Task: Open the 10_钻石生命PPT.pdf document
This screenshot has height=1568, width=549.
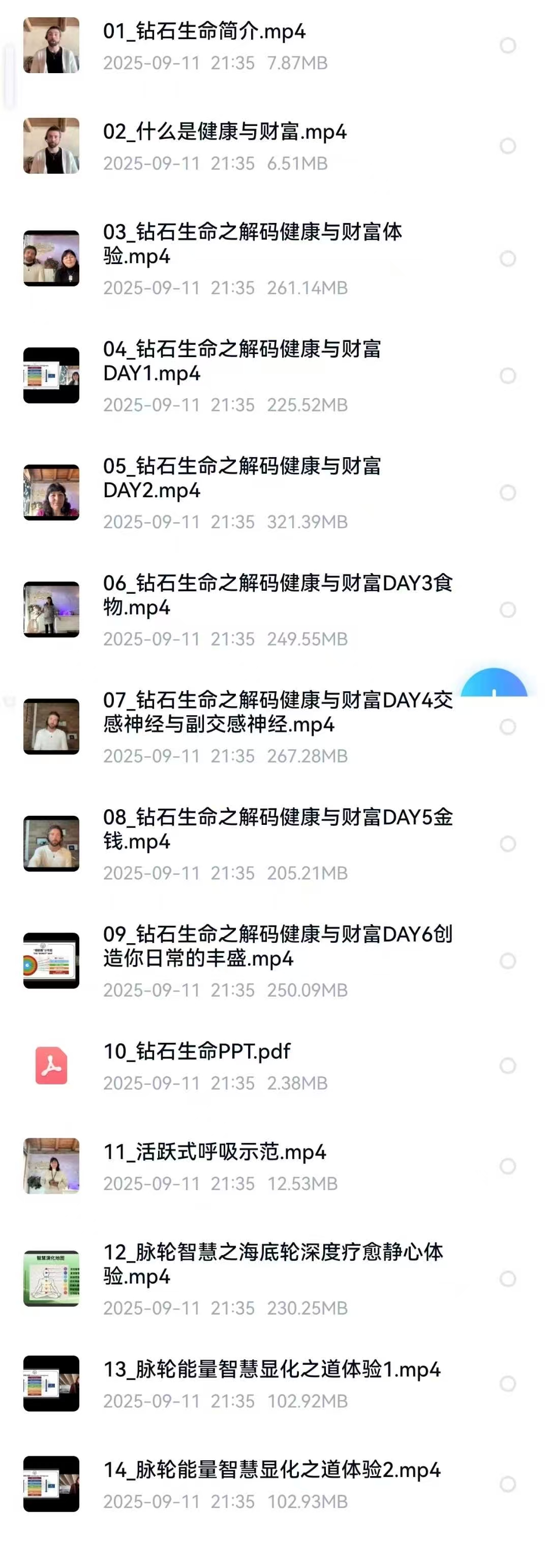Action: (197, 1051)
